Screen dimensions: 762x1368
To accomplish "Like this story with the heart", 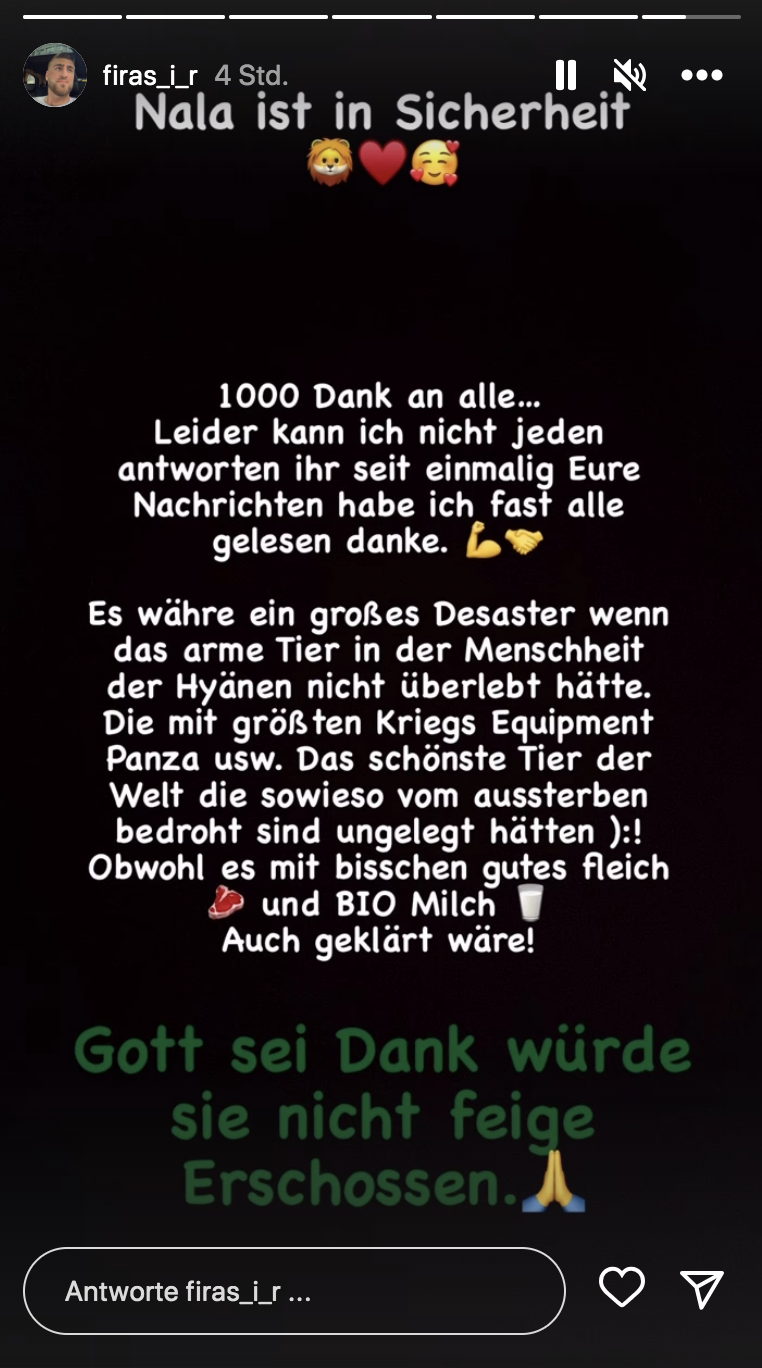I will [x=621, y=1289].
